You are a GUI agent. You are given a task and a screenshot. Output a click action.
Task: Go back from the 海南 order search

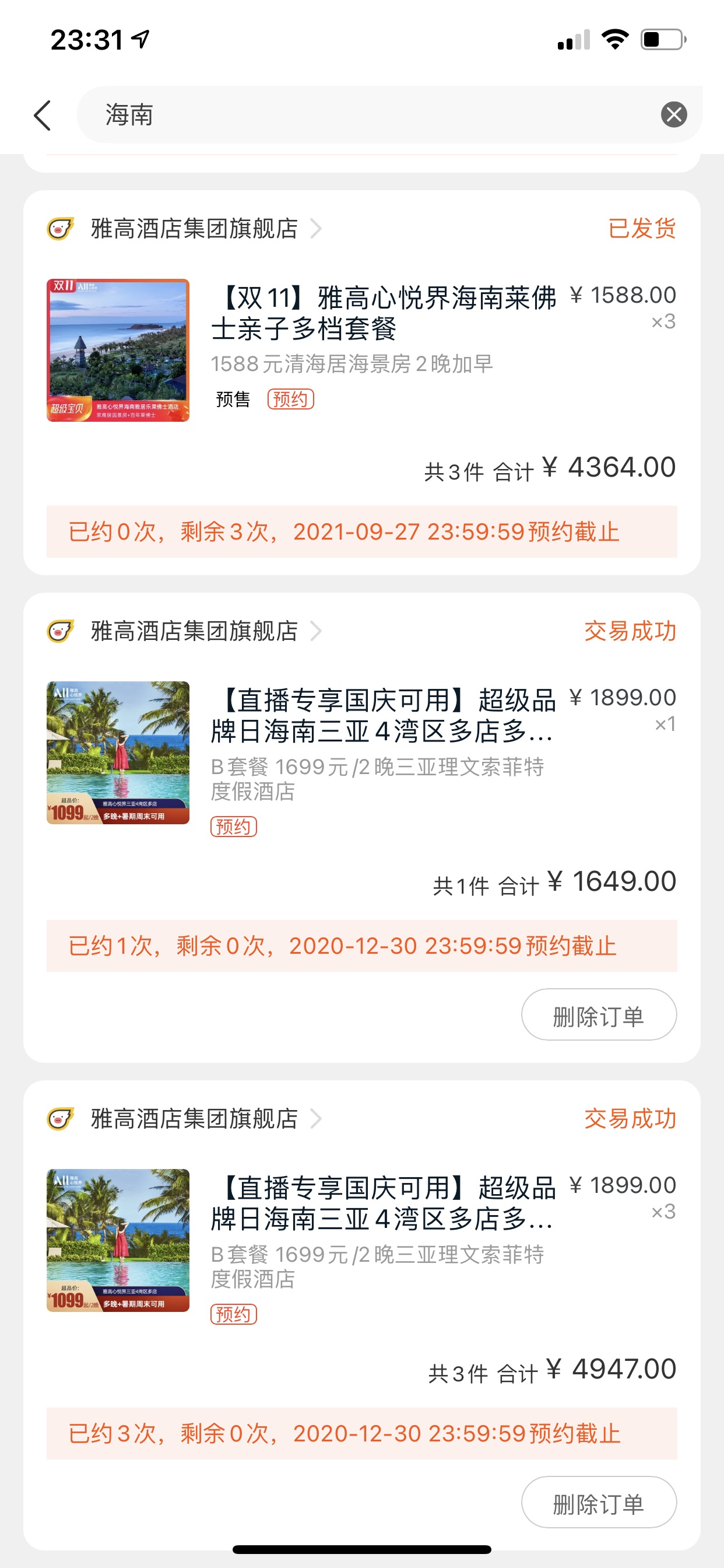click(43, 115)
